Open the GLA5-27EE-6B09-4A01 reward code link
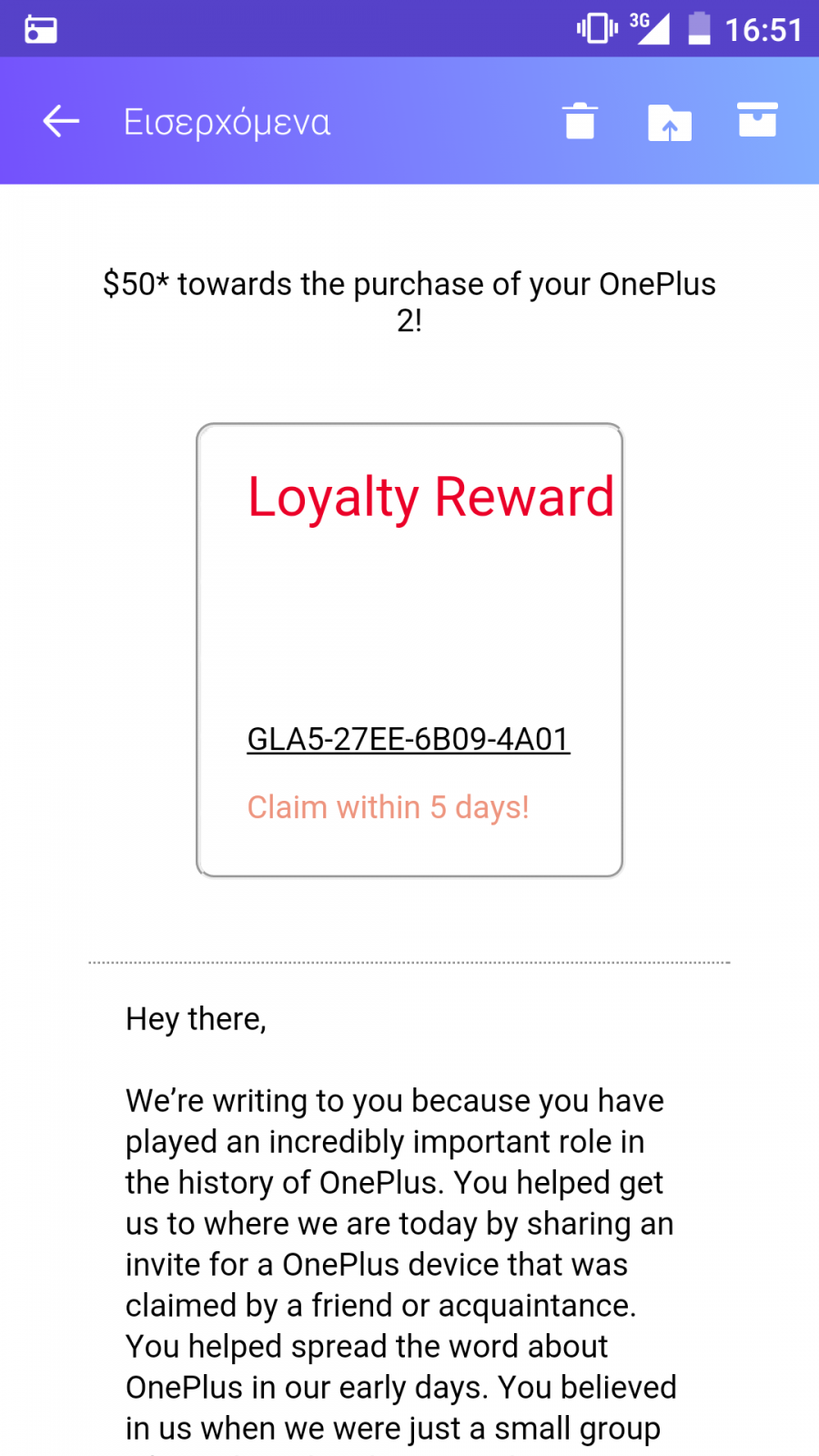This screenshot has width=819, height=1456. (409, 739)
